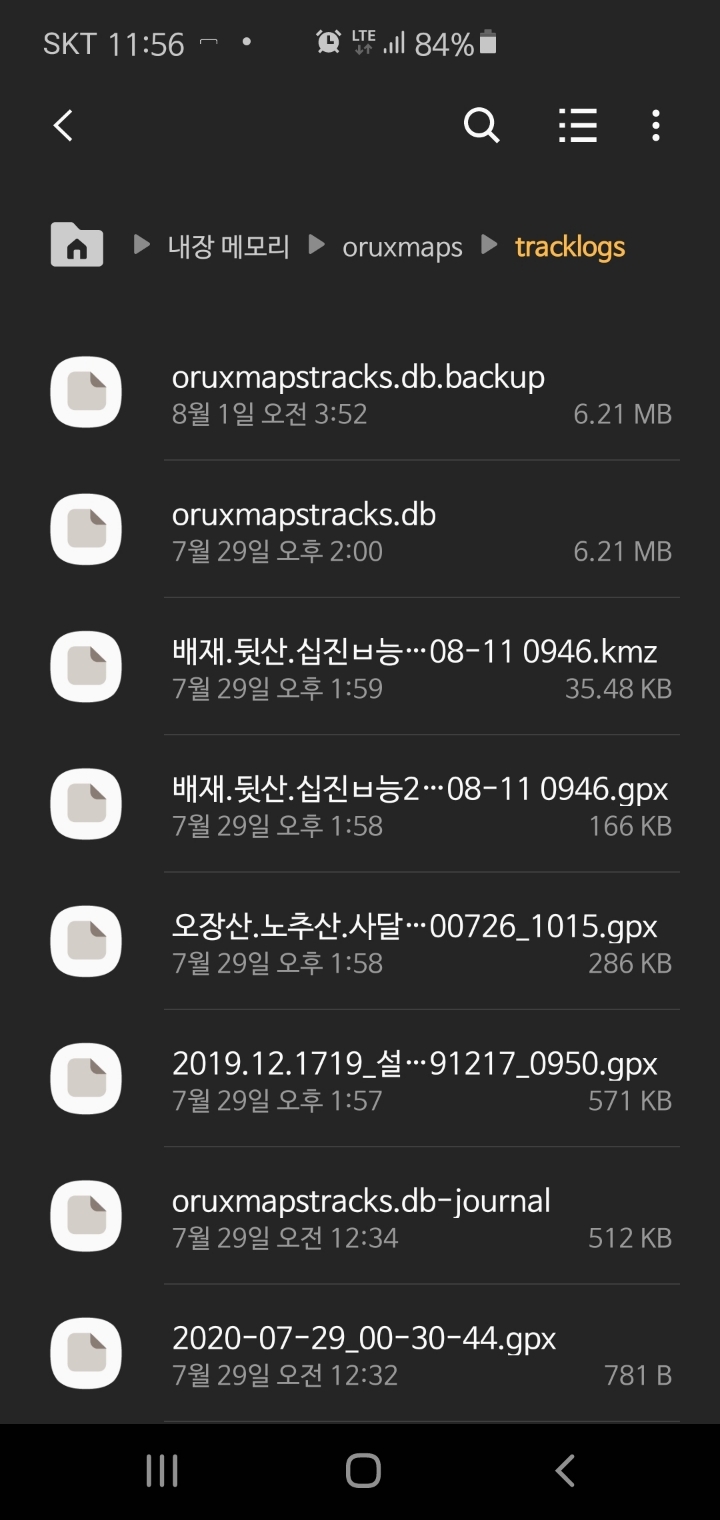Open 2020-07-29_00-30-44.gpx file
Screen dimensions: 720x1520
pyautogui.click(x=364, y=1354)
